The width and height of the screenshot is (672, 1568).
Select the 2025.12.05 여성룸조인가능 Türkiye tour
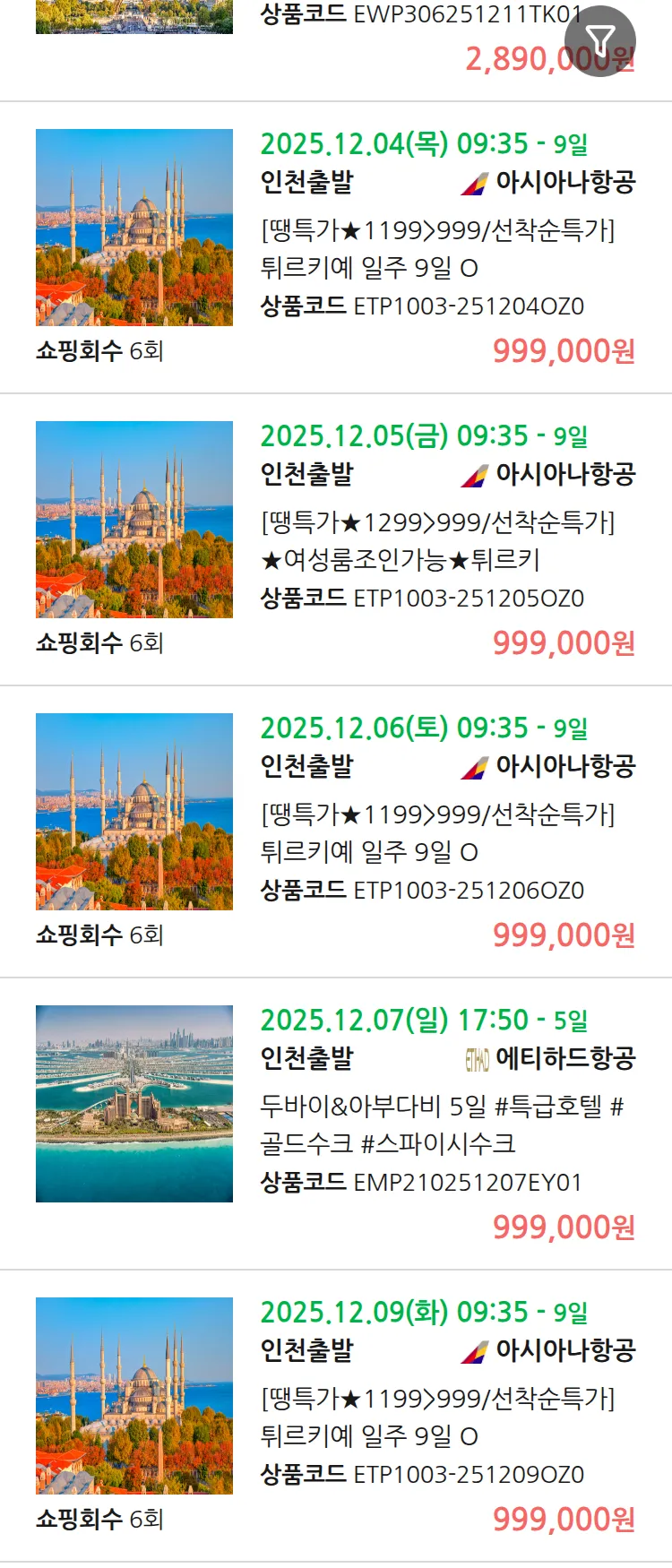437,541
